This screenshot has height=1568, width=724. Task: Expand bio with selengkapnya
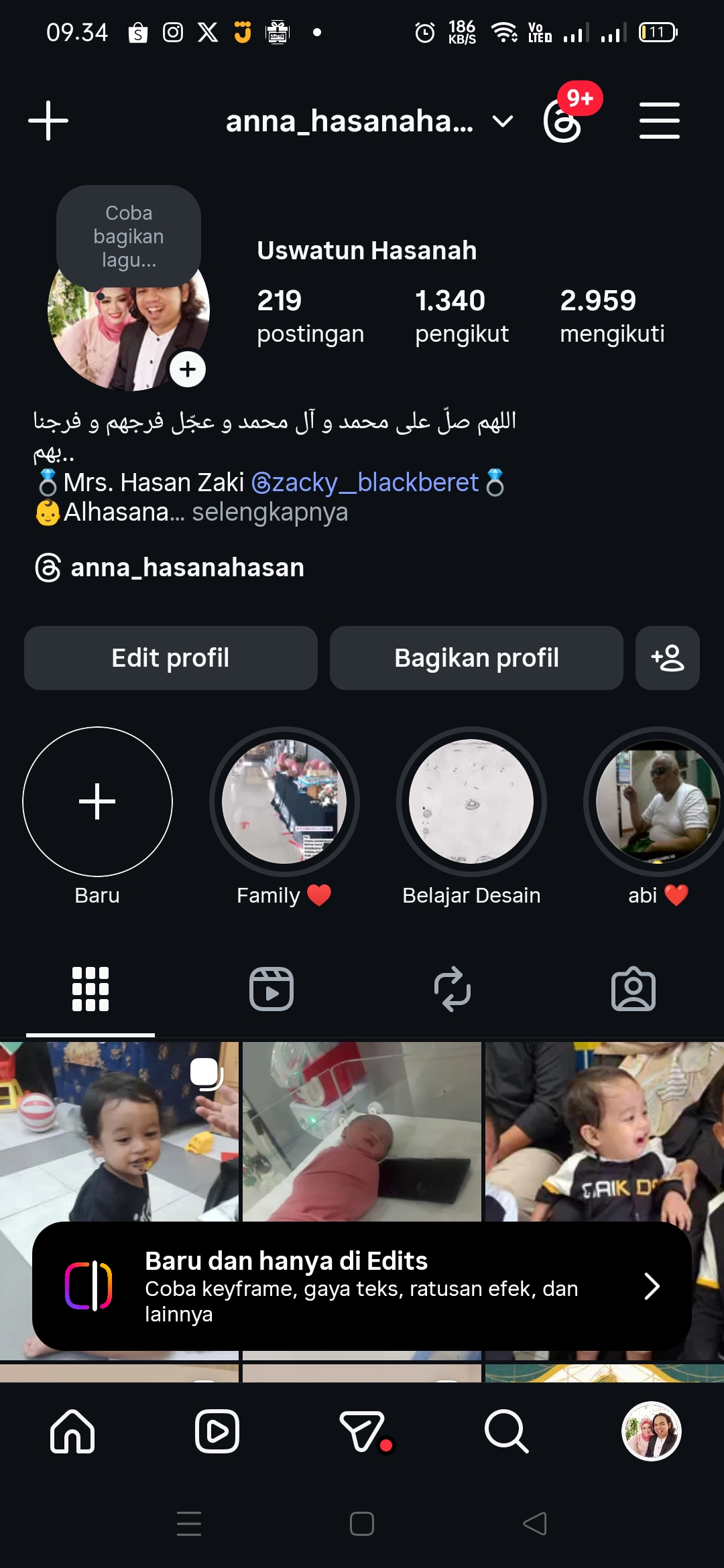coord(269,513)
